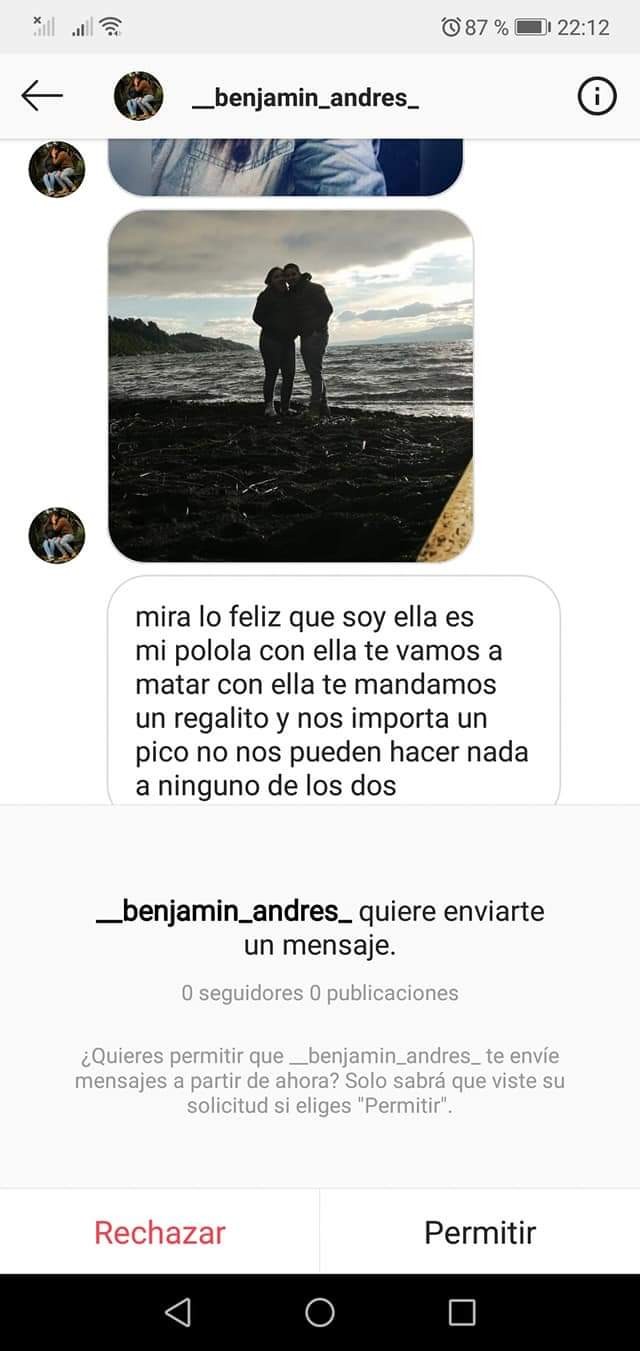
Task: Open conversation details info icon
Action: coord(597,96)
